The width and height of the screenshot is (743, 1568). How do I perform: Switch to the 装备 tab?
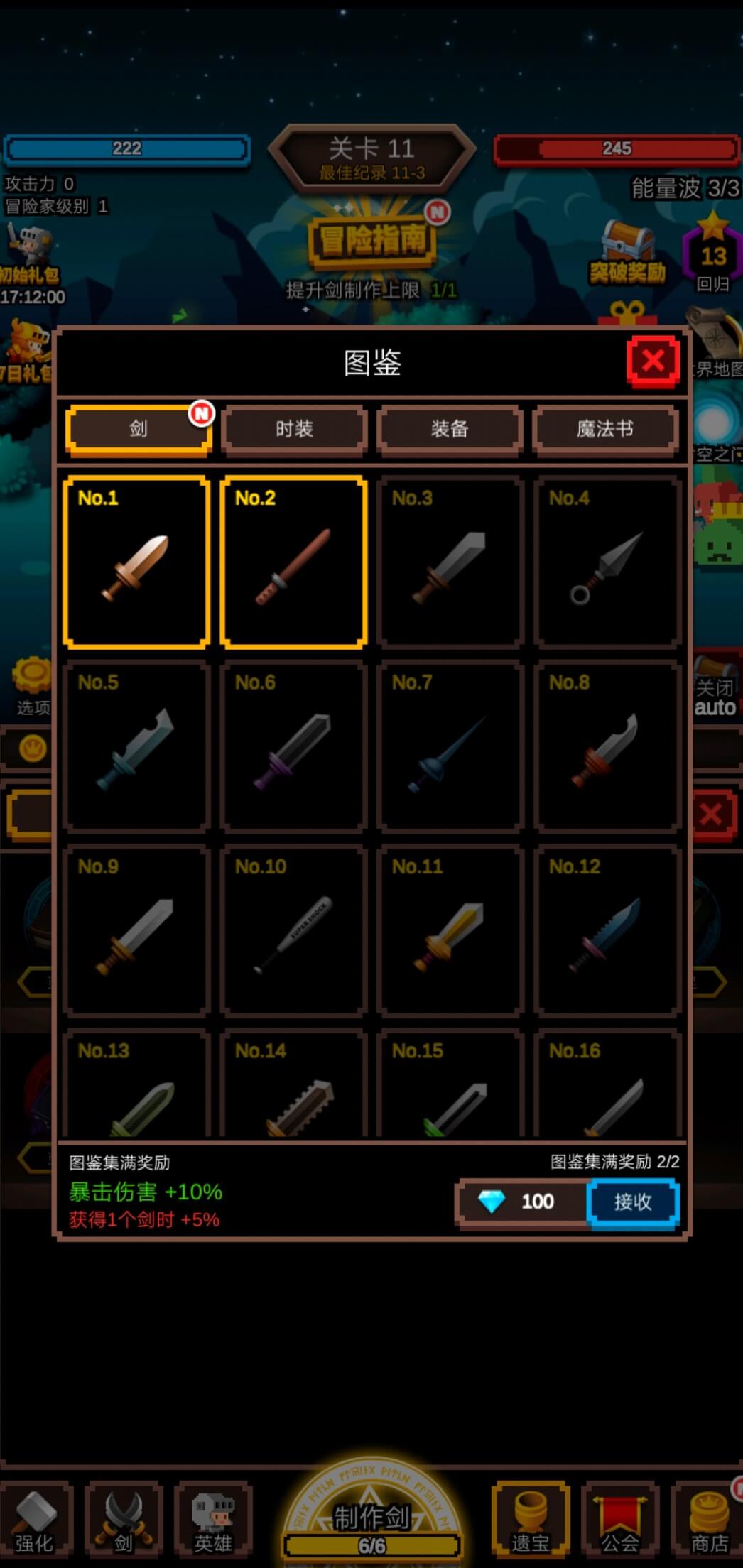[x=450, y=428]
